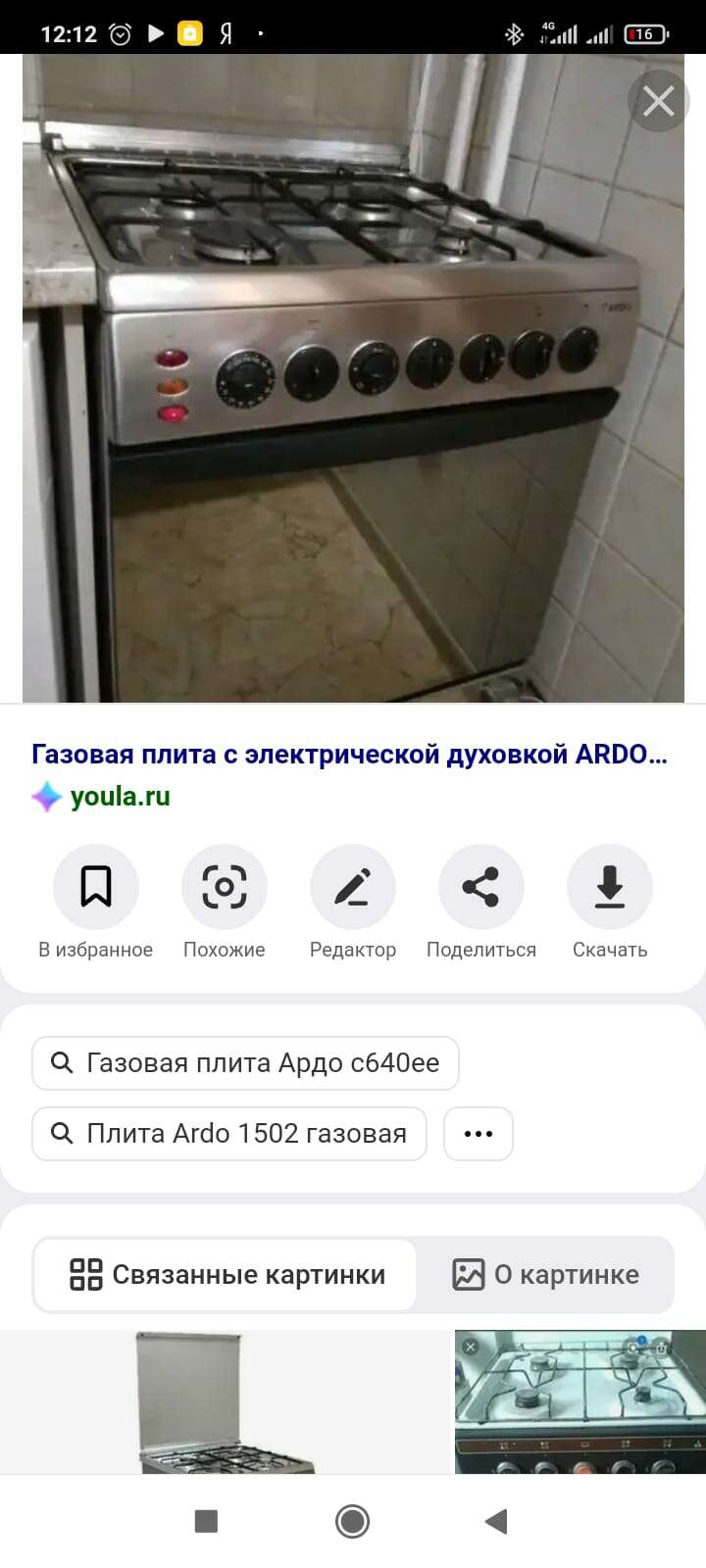706x1568 pixels.
Task: Find similar images with Похожие
Action: click(224, 903)
